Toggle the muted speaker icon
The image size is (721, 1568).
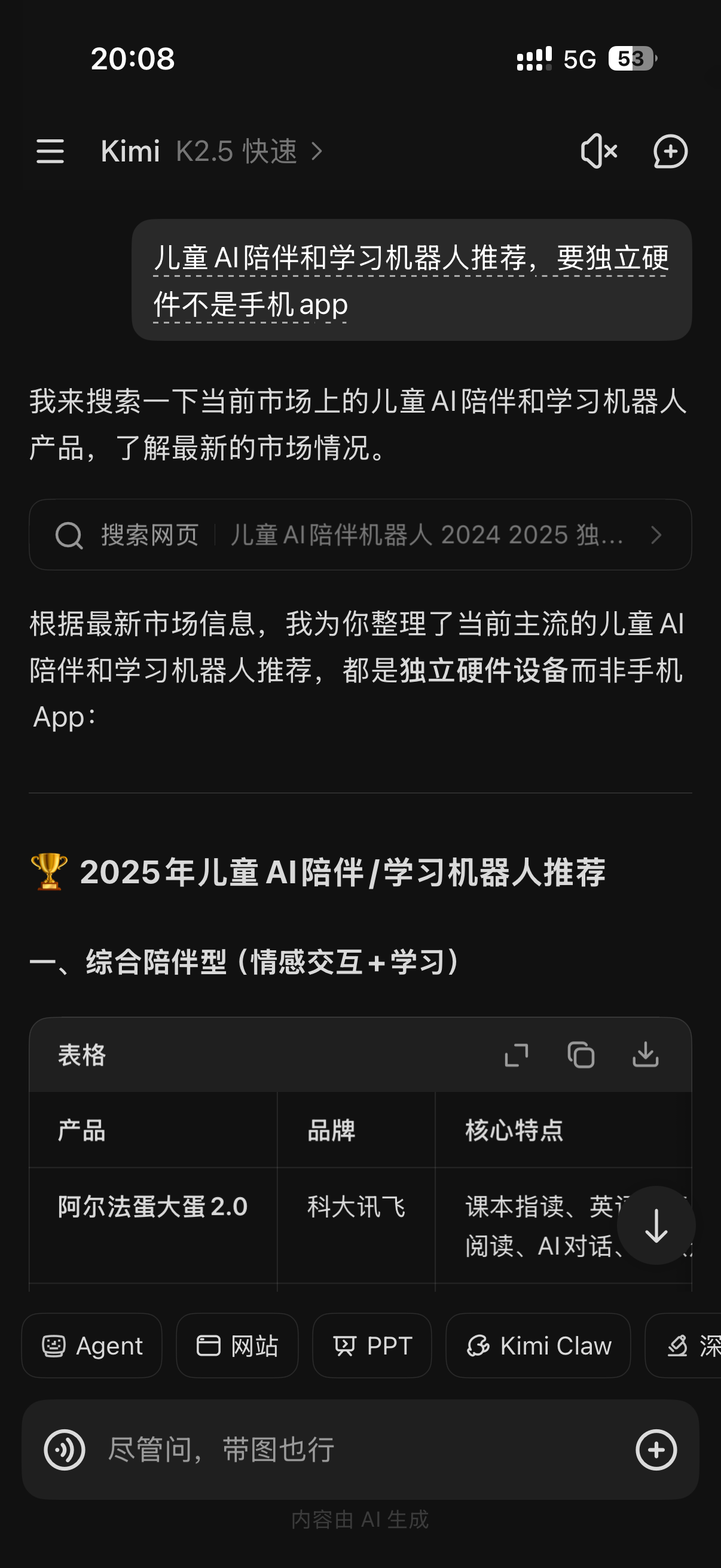[x=598, y=151]
